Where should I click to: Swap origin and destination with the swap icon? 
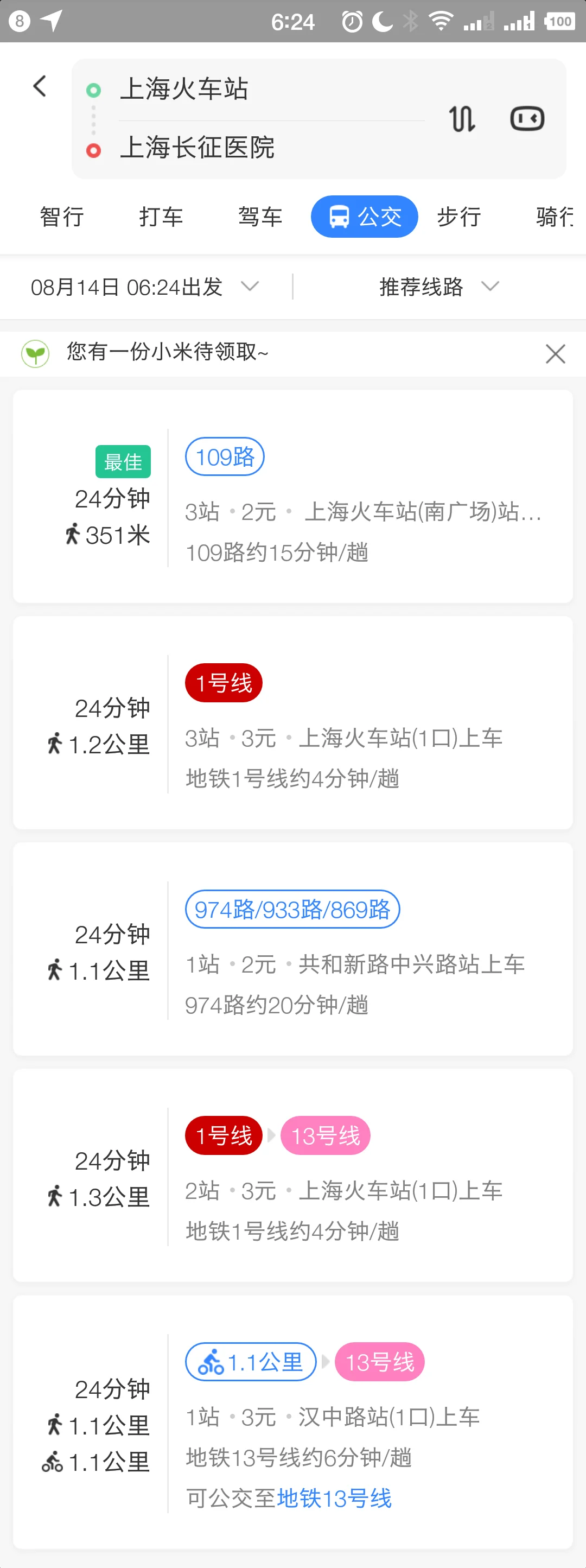click(x=461, y=118)
